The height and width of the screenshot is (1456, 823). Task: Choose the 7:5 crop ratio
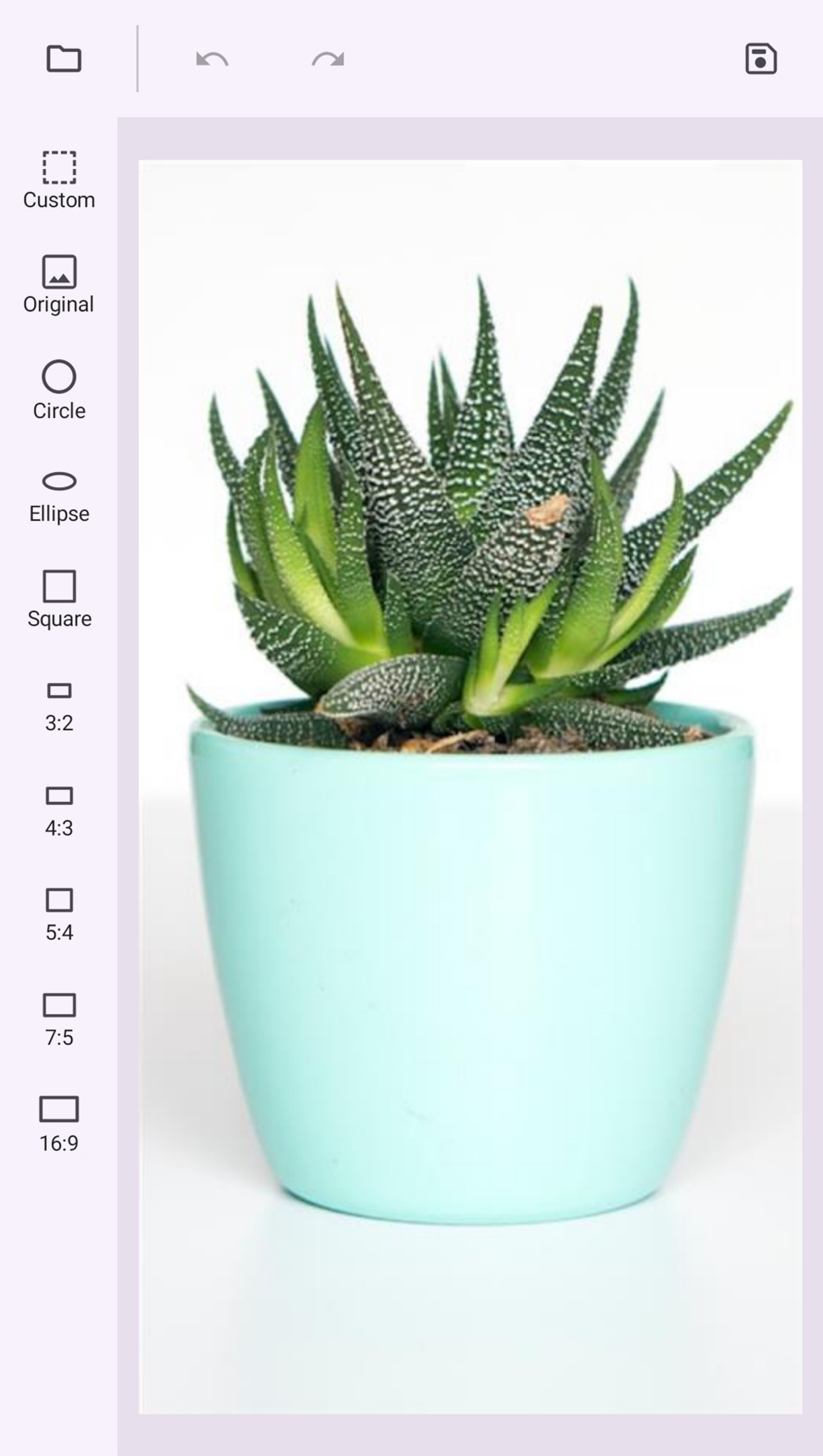(x=59, y=1019)
